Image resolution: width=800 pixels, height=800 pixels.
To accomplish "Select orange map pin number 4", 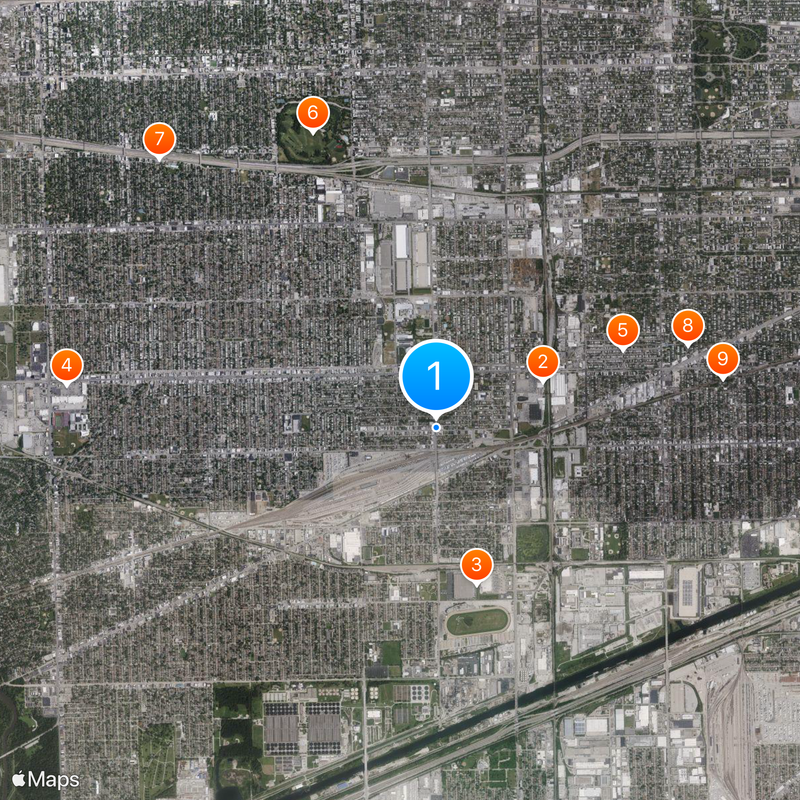I will tap(66, 366).
